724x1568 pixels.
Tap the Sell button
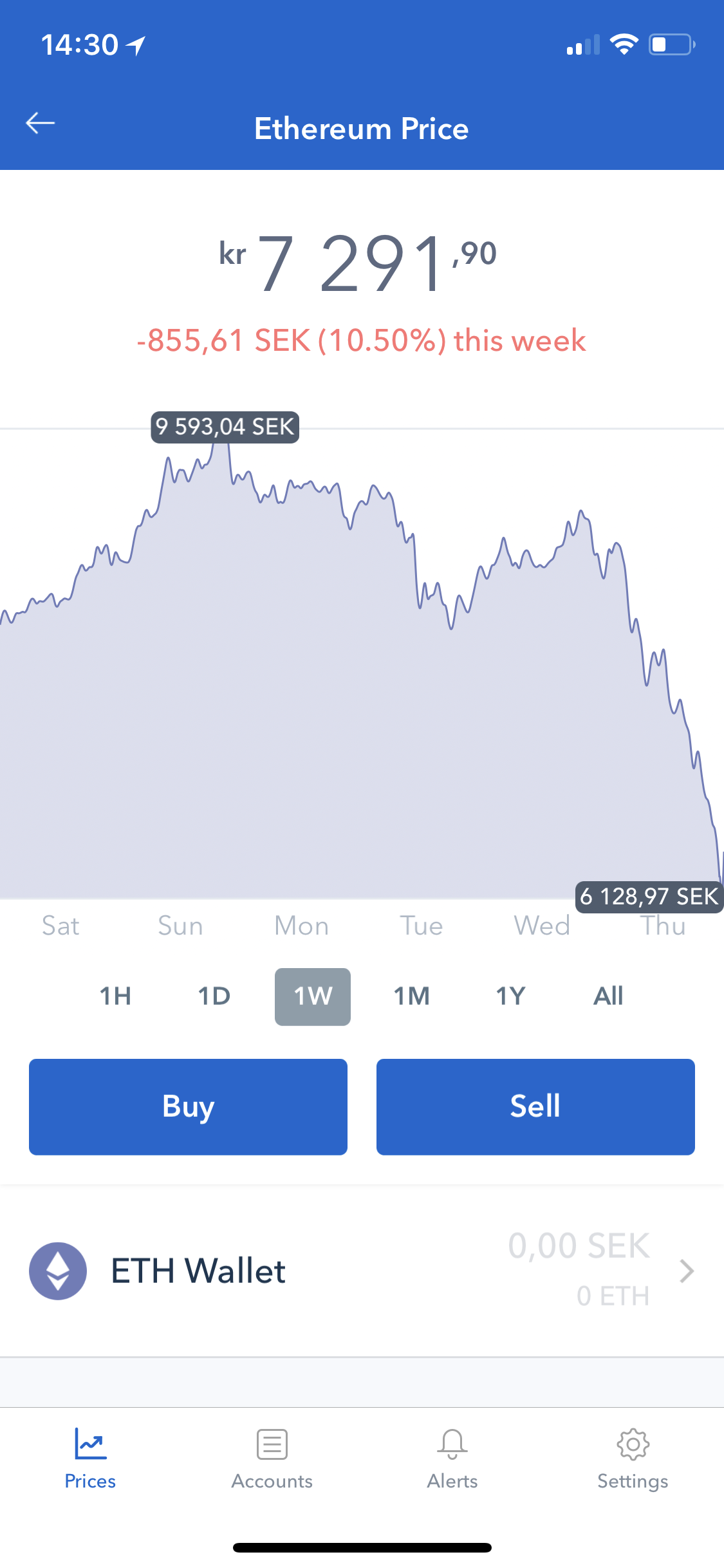535,1106
